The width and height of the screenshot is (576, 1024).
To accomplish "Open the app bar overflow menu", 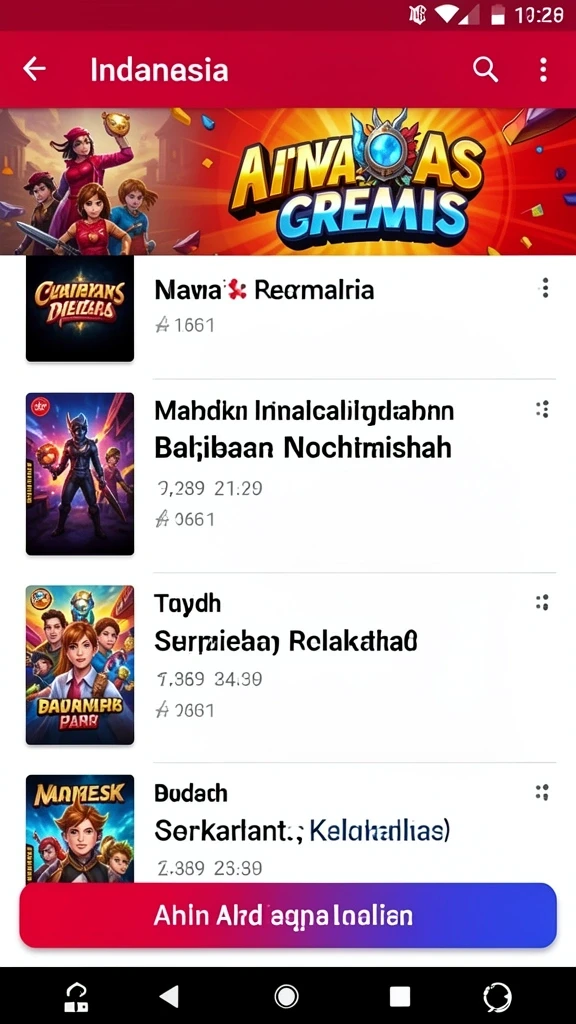I will pyautogui.click(x=543, y=69).
